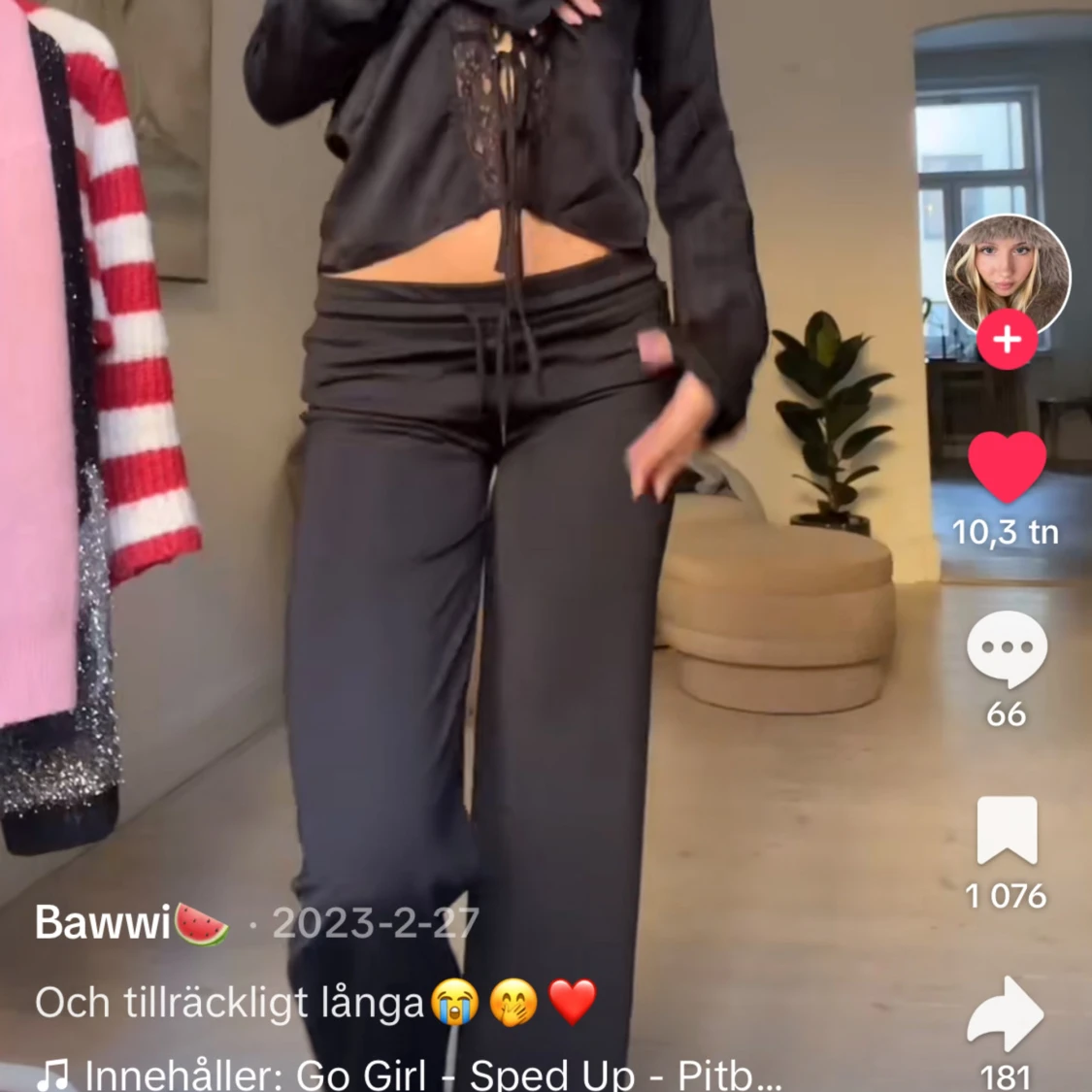Open the creator's profile picture
The image size is (1092, 1092).
(x=1007, y=274)
